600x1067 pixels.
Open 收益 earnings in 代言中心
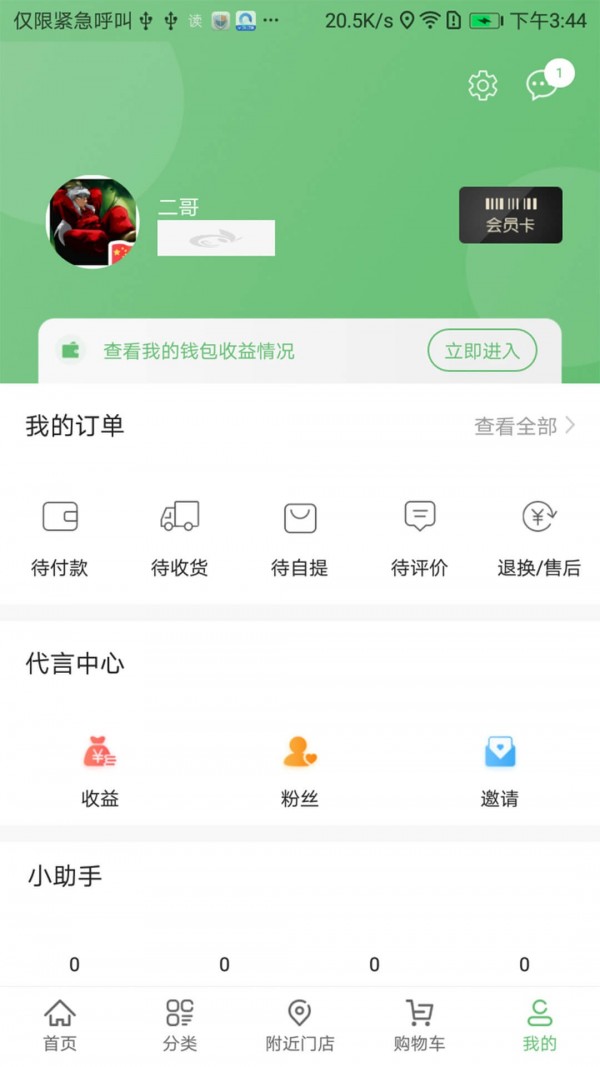click(100, 770)
